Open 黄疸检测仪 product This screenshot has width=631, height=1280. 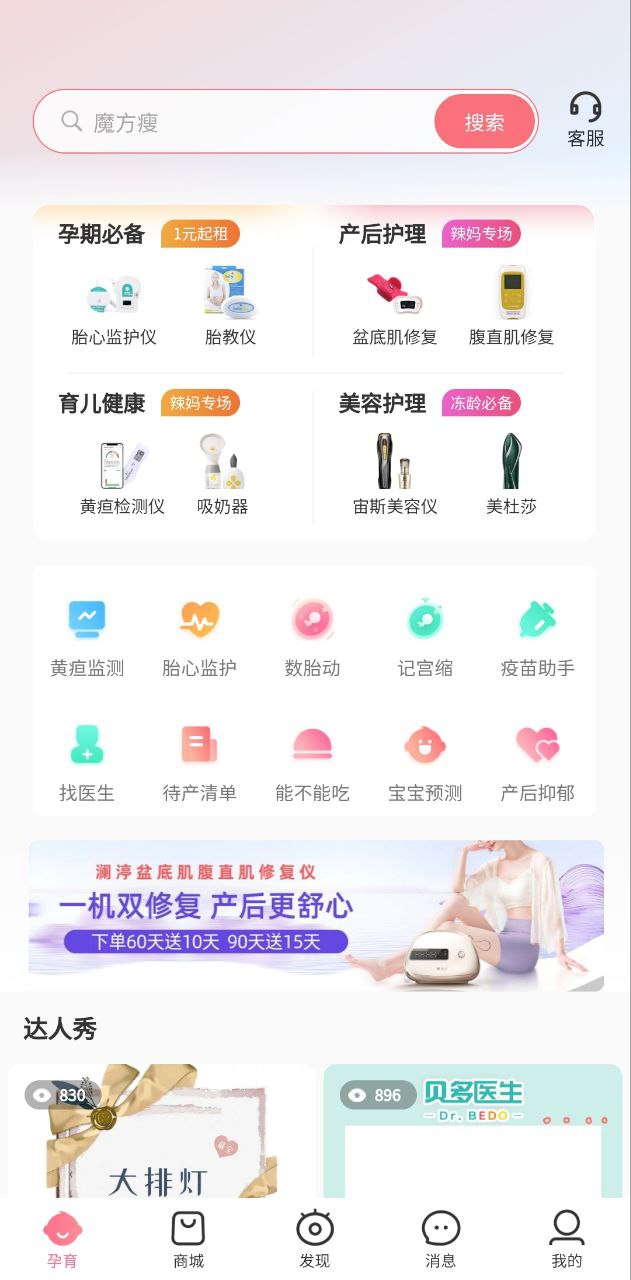click(x=122, y=477)
